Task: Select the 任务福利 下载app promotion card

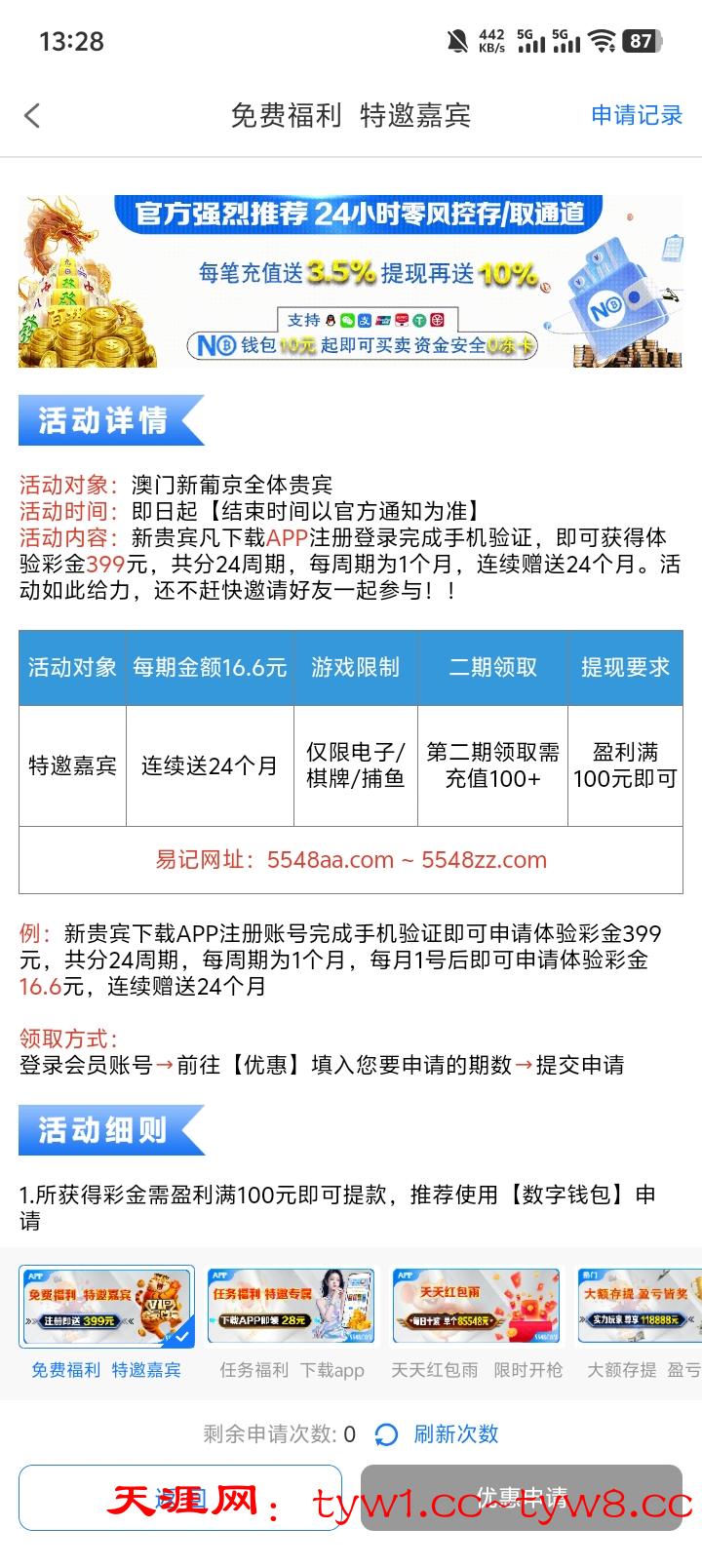Action: (292, 1321)
